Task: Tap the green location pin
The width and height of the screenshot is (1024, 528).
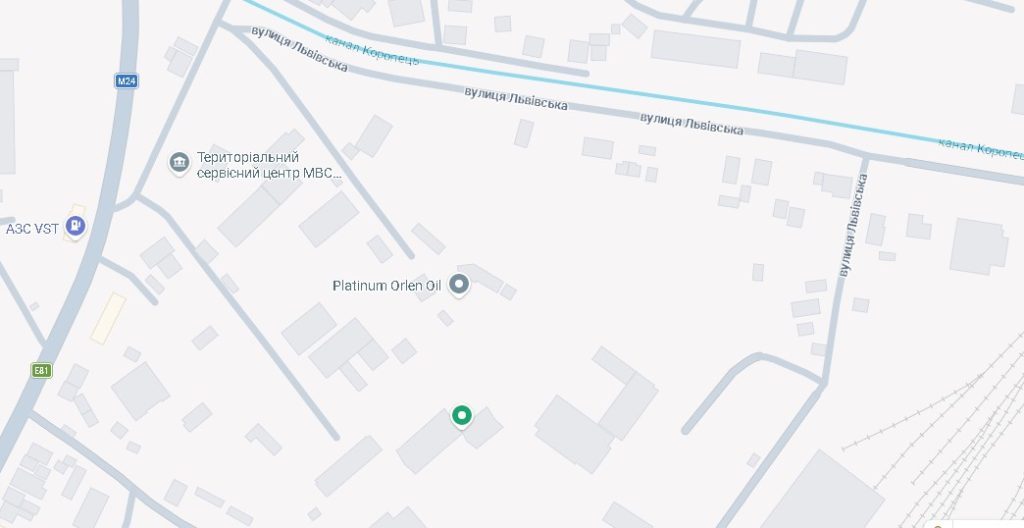Action: 461,414
